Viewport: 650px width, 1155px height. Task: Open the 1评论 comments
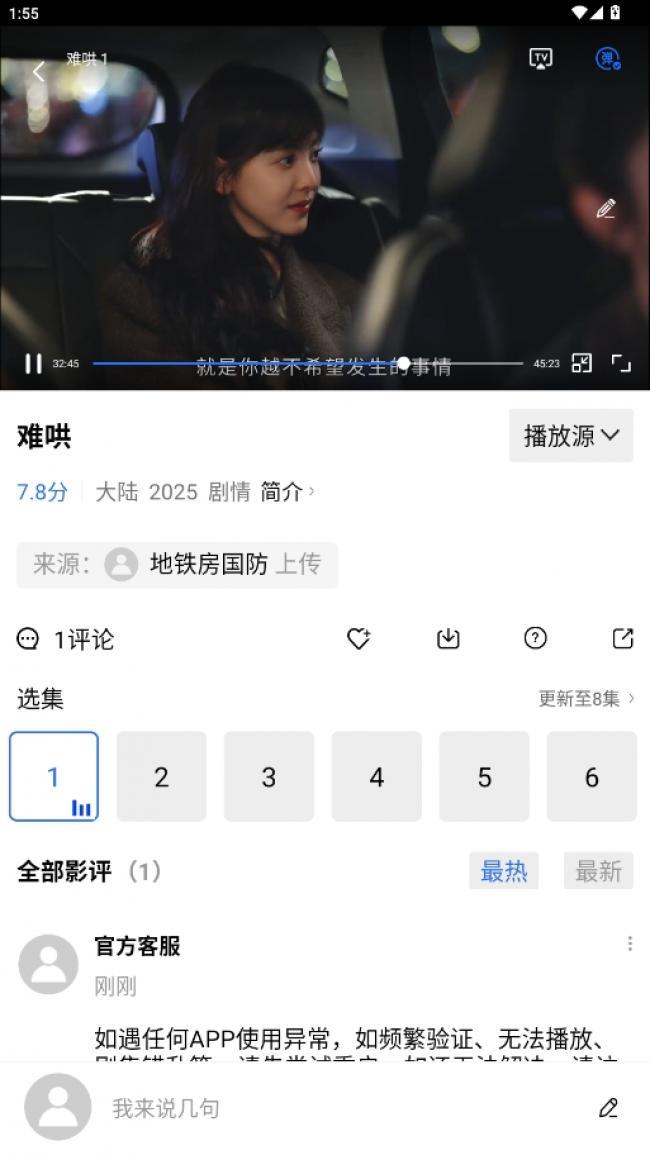point(66,640)
